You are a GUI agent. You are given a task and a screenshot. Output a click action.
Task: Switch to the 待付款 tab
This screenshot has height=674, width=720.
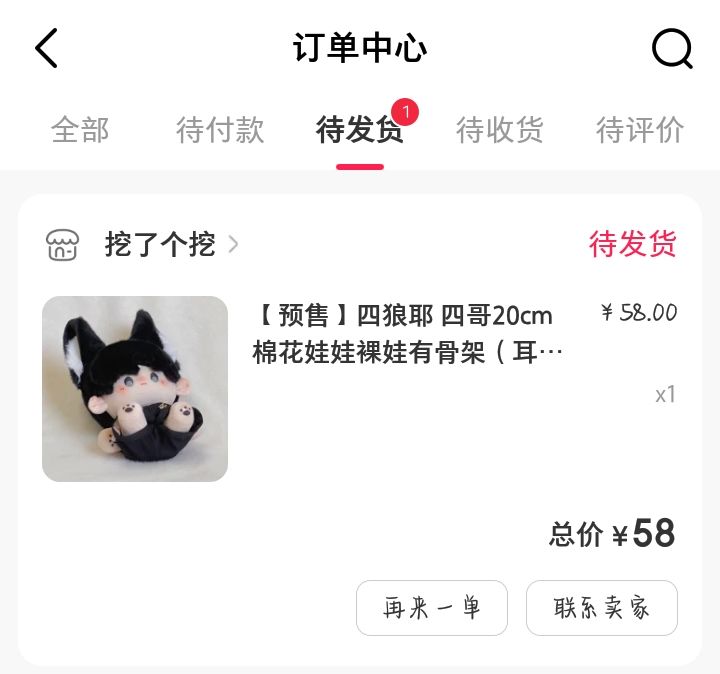[220, 130]
